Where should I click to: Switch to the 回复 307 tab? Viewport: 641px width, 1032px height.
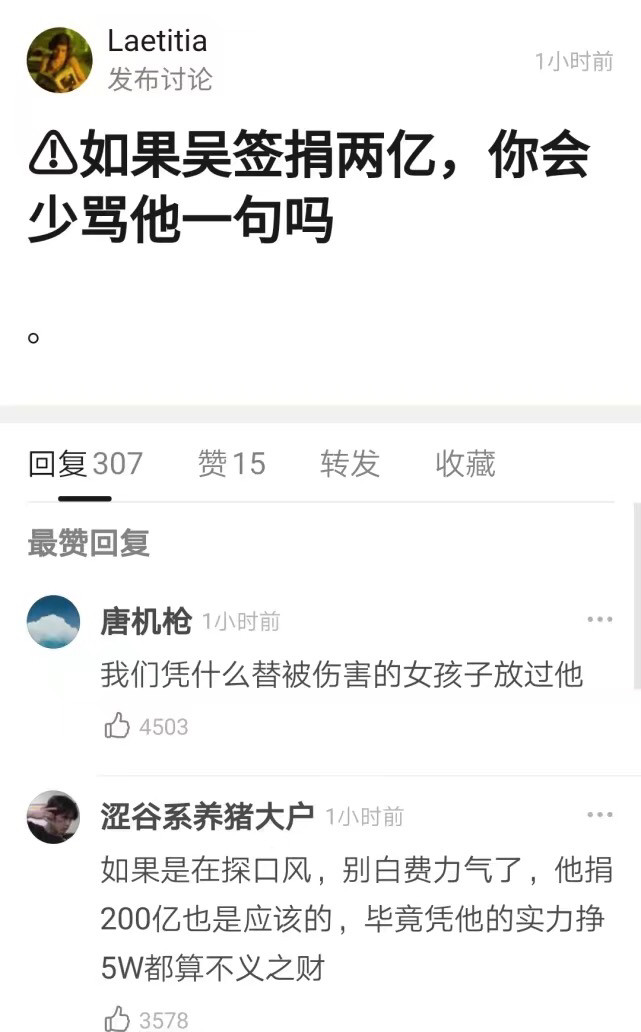85,464
